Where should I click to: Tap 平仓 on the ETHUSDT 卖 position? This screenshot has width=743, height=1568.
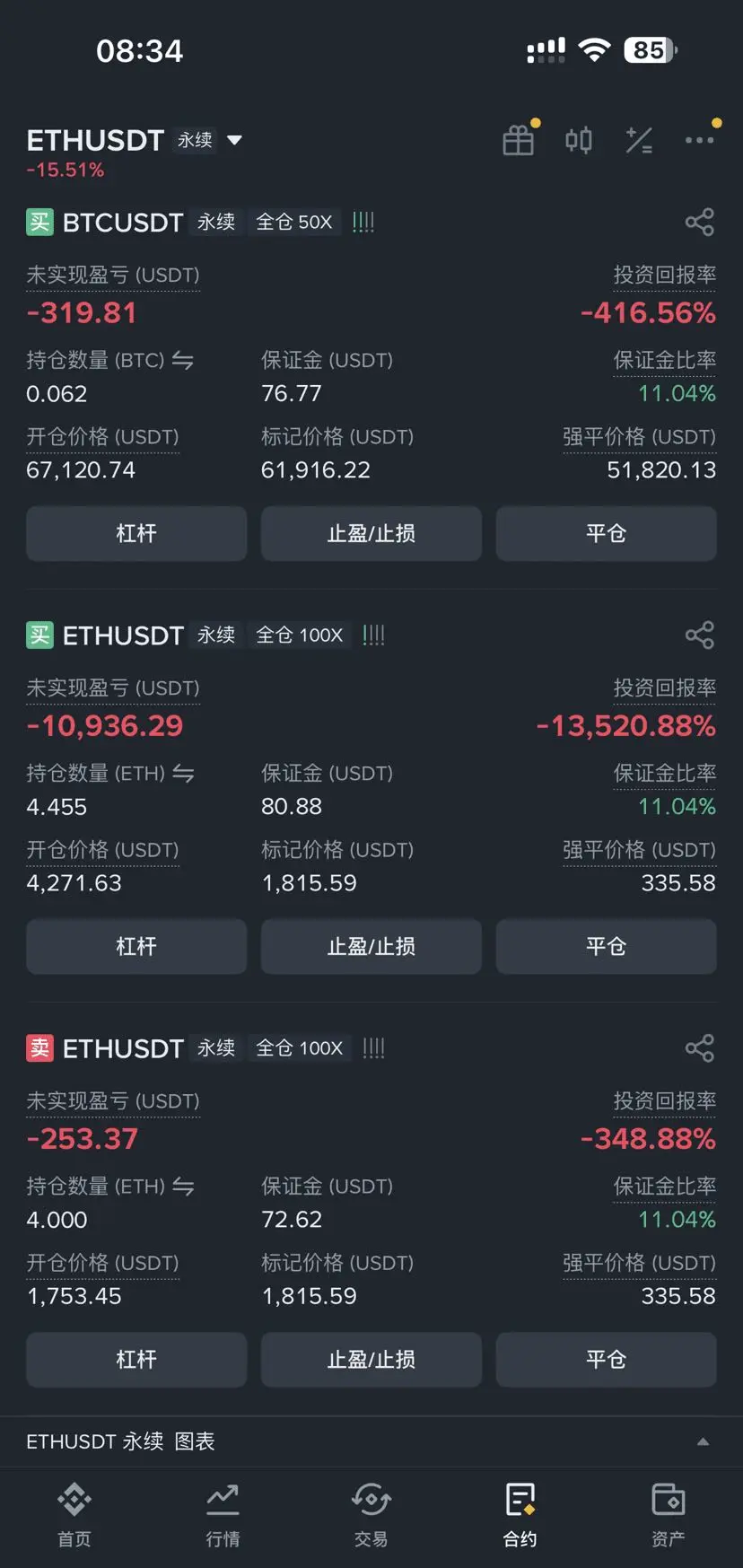pos(606,1360)
